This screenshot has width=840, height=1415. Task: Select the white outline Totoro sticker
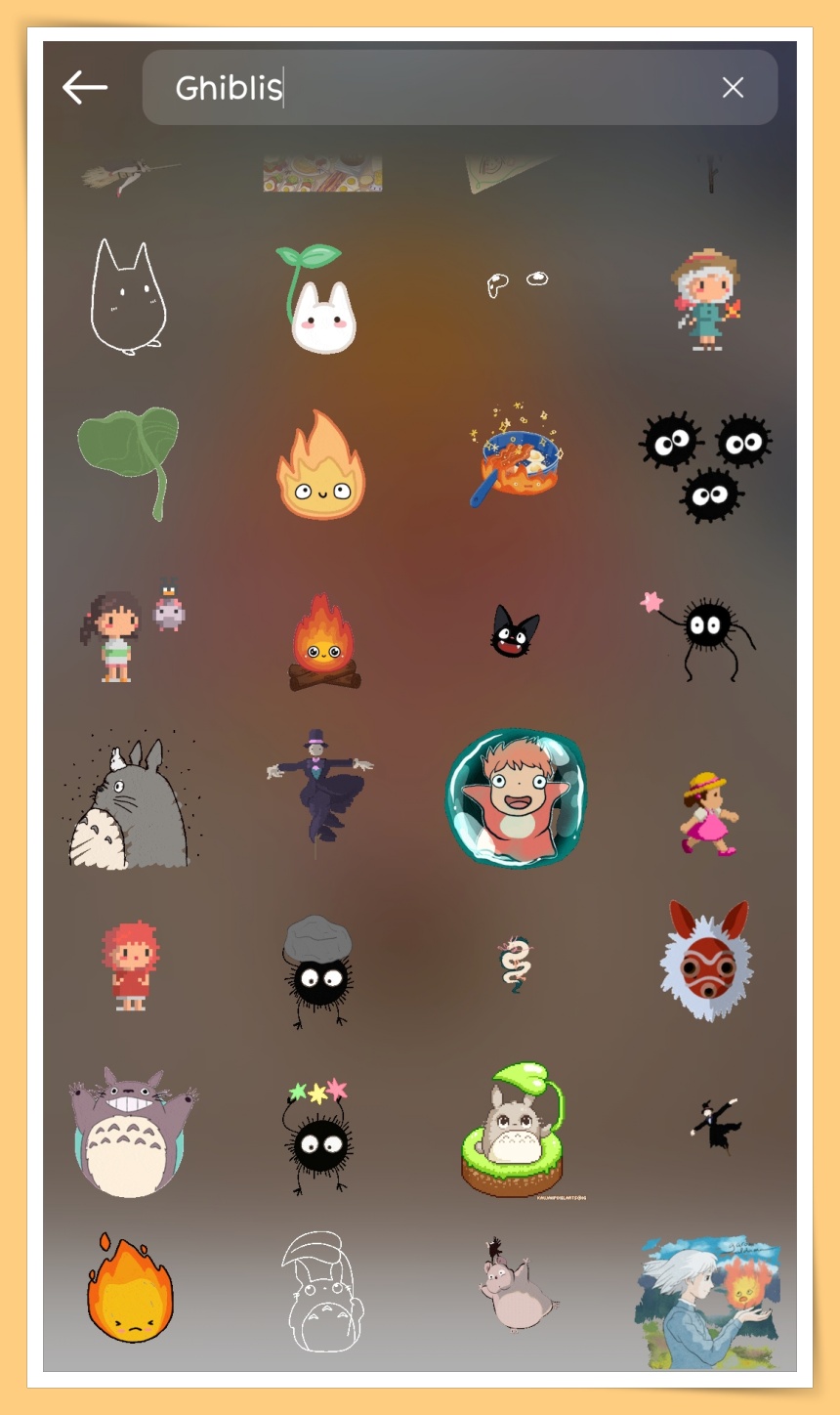point(127,296)
